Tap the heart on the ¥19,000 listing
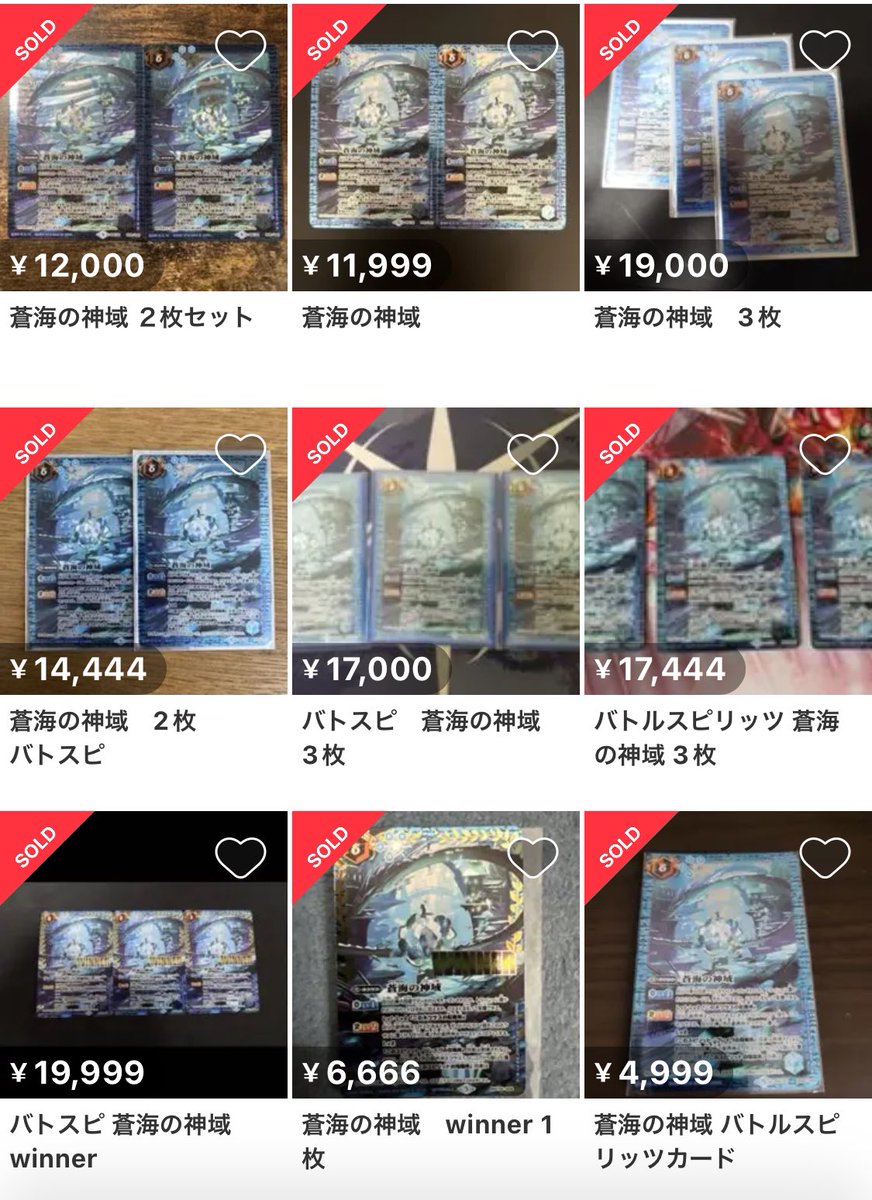Viewport: 872px width, 1200px height. 825,50
